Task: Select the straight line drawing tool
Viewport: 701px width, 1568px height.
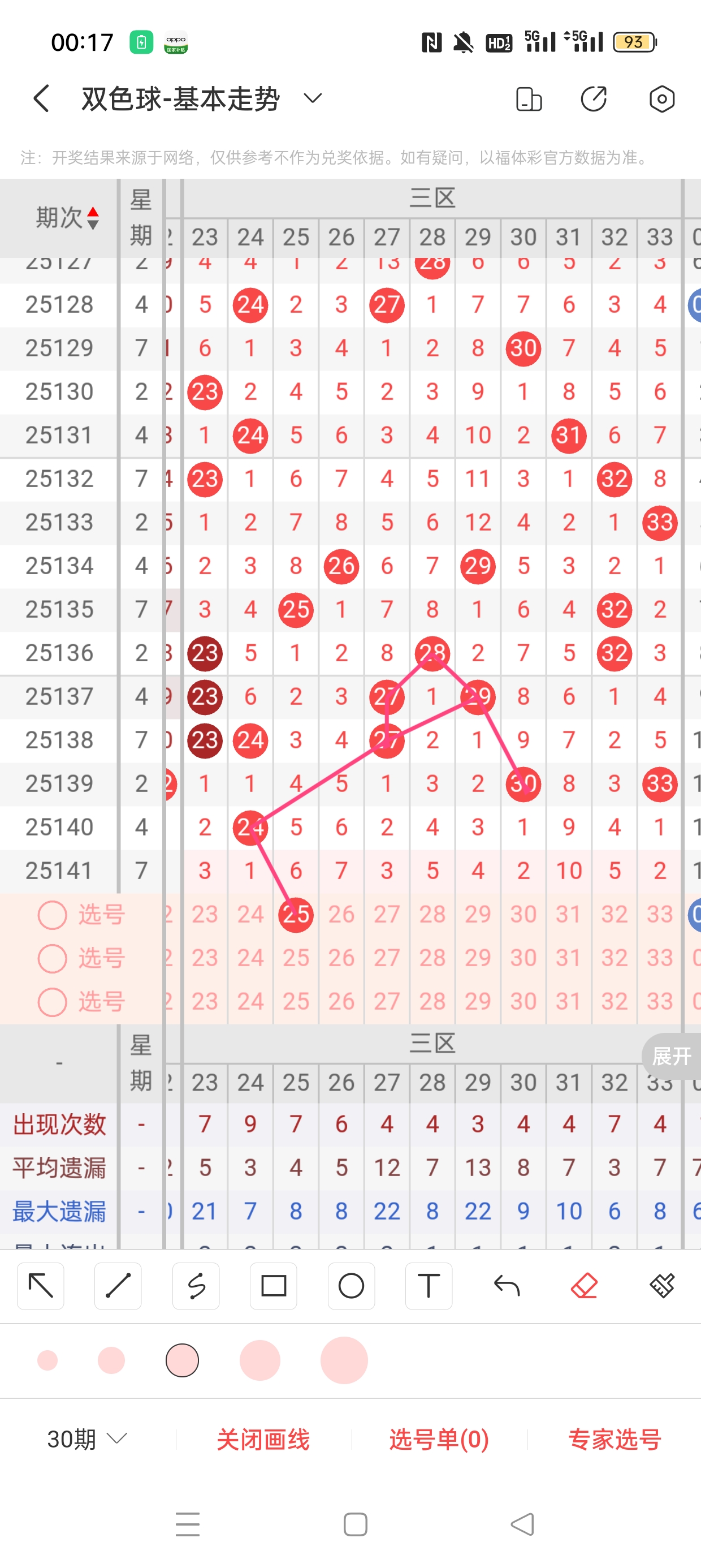Action: [x=118, y=1286]
